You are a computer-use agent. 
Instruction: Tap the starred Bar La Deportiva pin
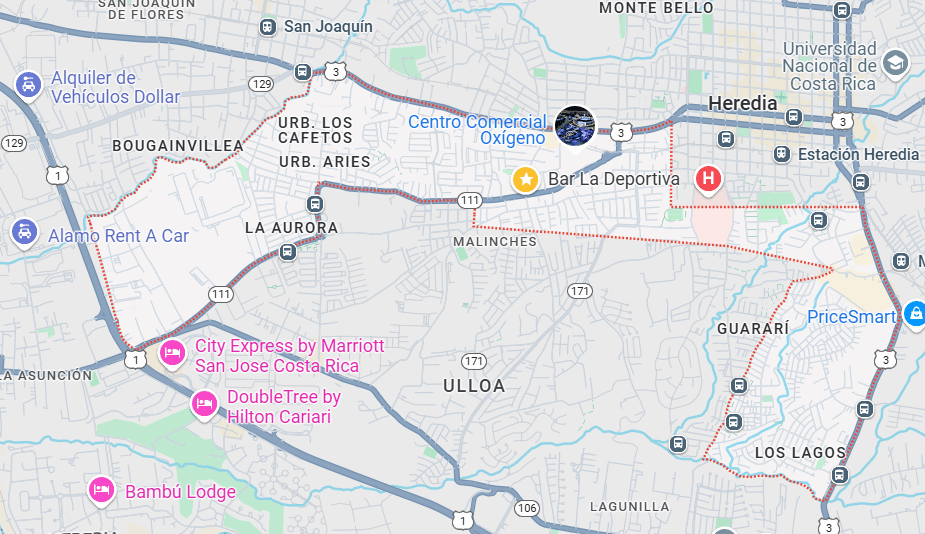coord(525,179)
